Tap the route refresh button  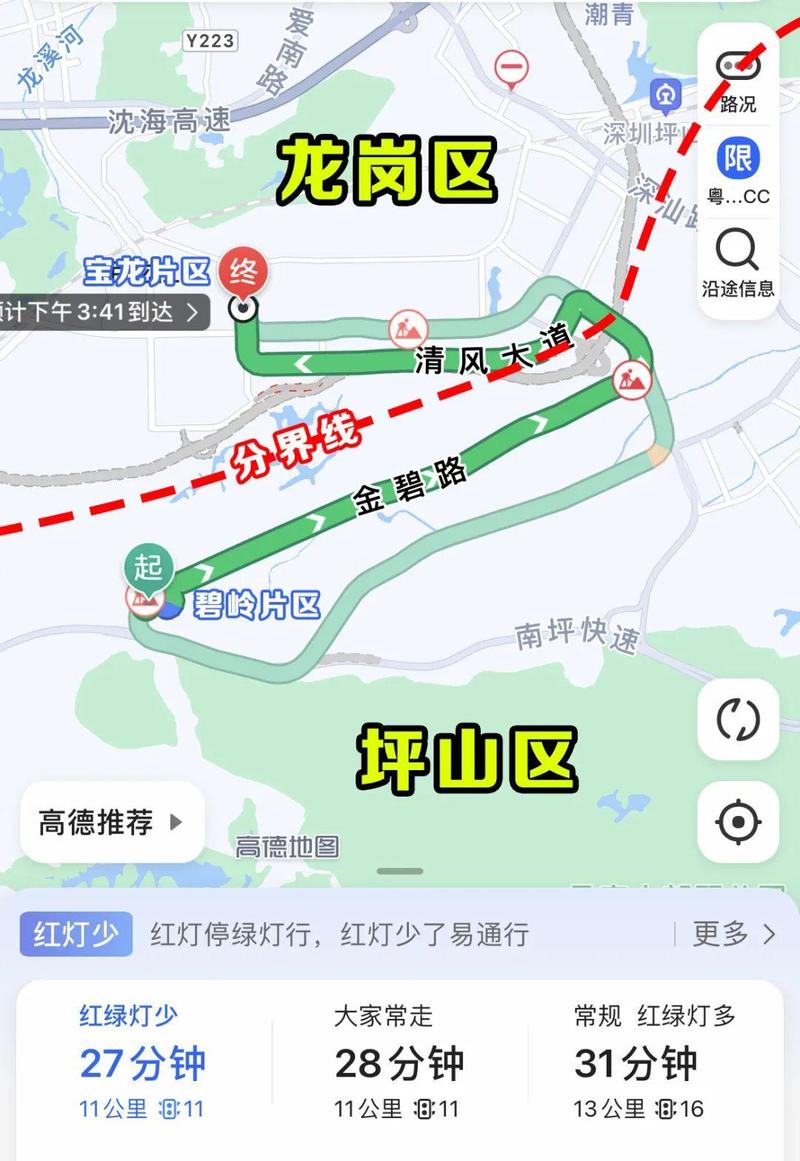point(738,719)
